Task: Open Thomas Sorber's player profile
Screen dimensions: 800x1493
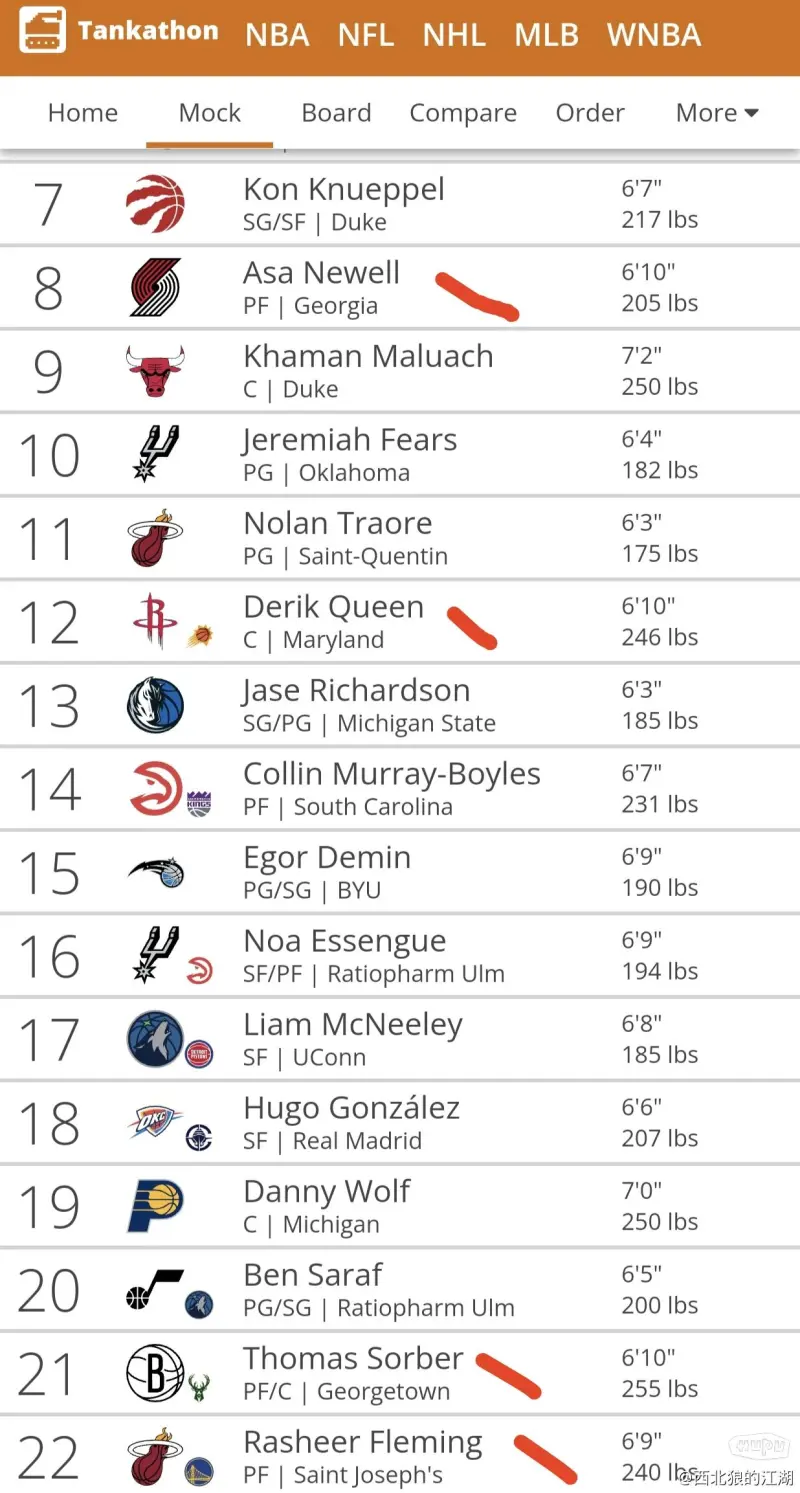Action: click(353, 1358)
